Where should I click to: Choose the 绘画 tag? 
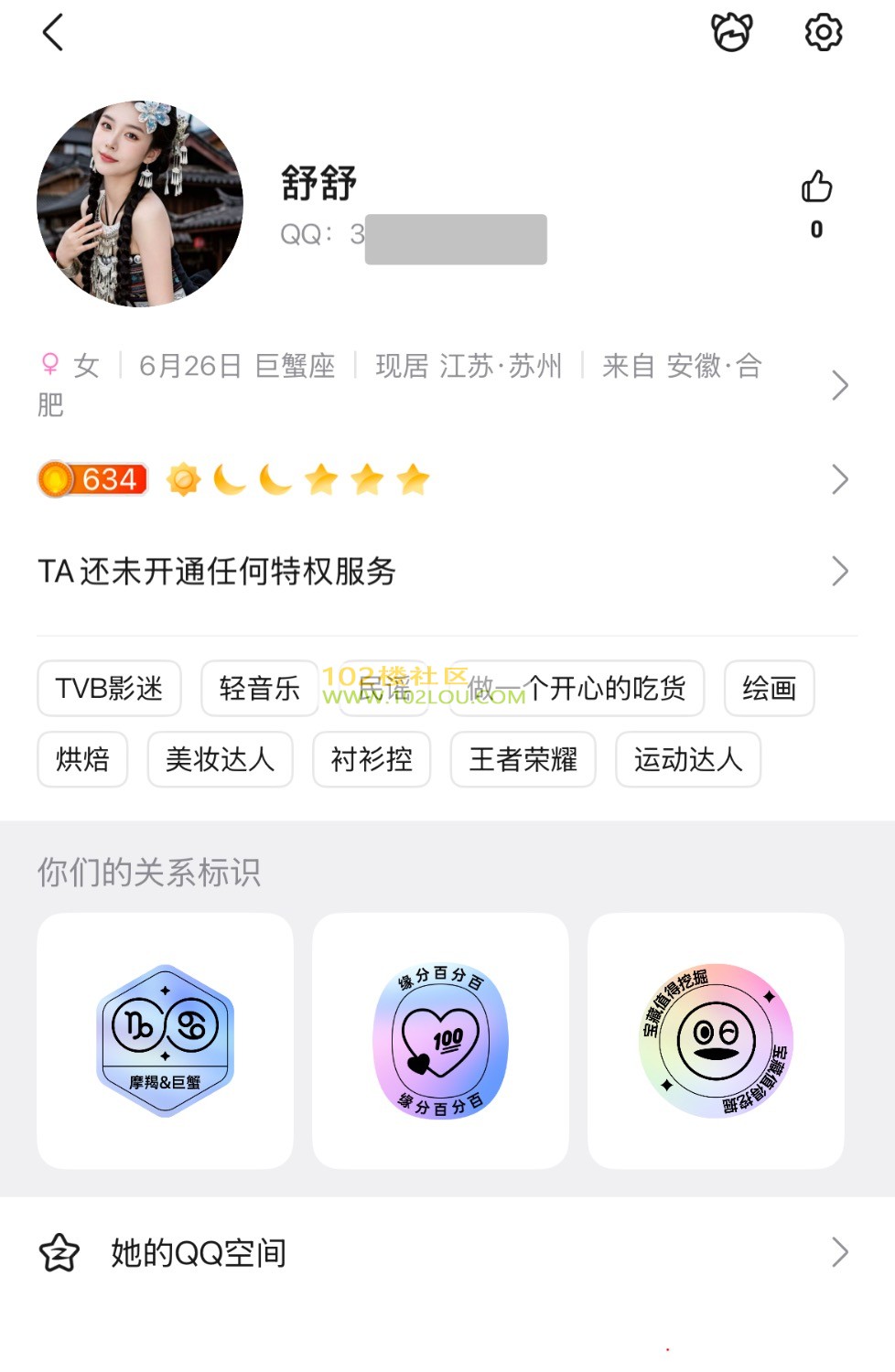[x=769, y=688]
